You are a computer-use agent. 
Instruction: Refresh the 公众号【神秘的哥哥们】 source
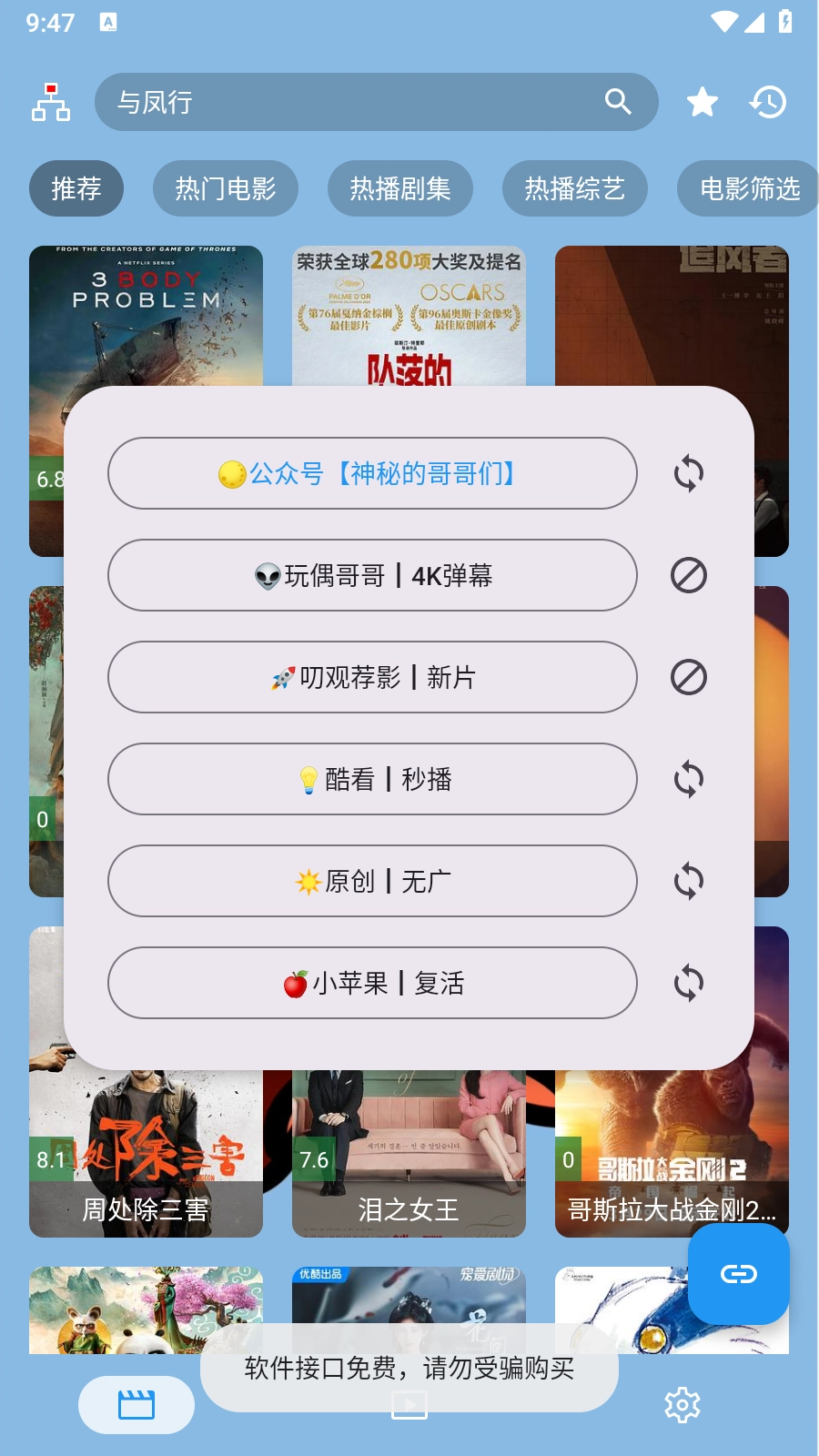pyautogui.click(x=689, y=474)
